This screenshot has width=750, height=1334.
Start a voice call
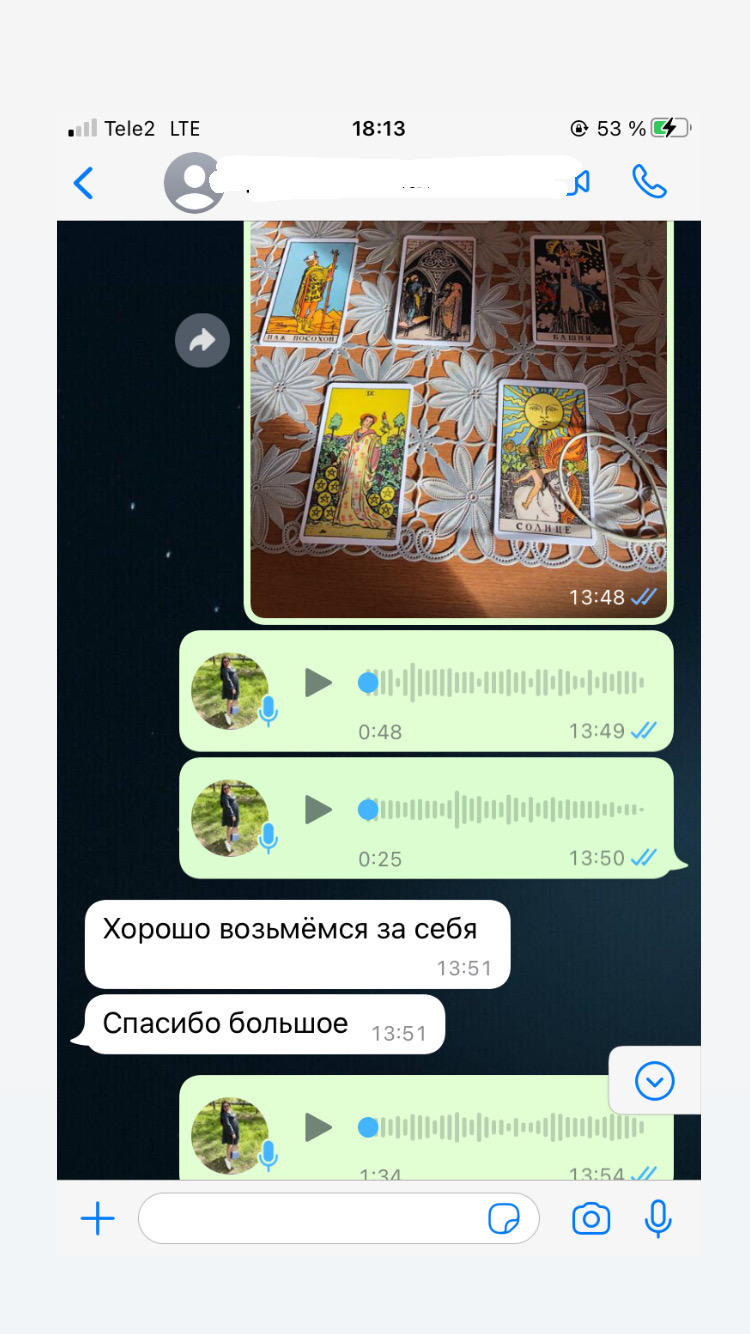click(x=649, y=182)
